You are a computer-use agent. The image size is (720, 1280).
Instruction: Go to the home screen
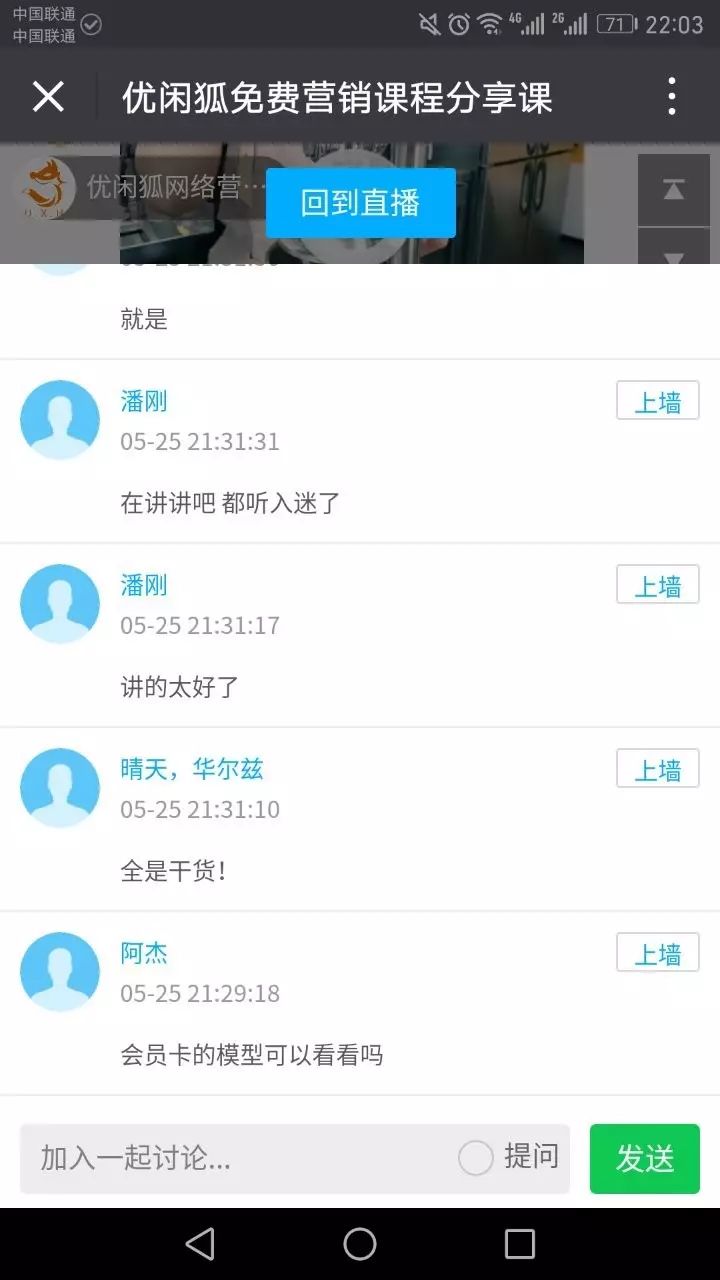tap(360, 1244)
